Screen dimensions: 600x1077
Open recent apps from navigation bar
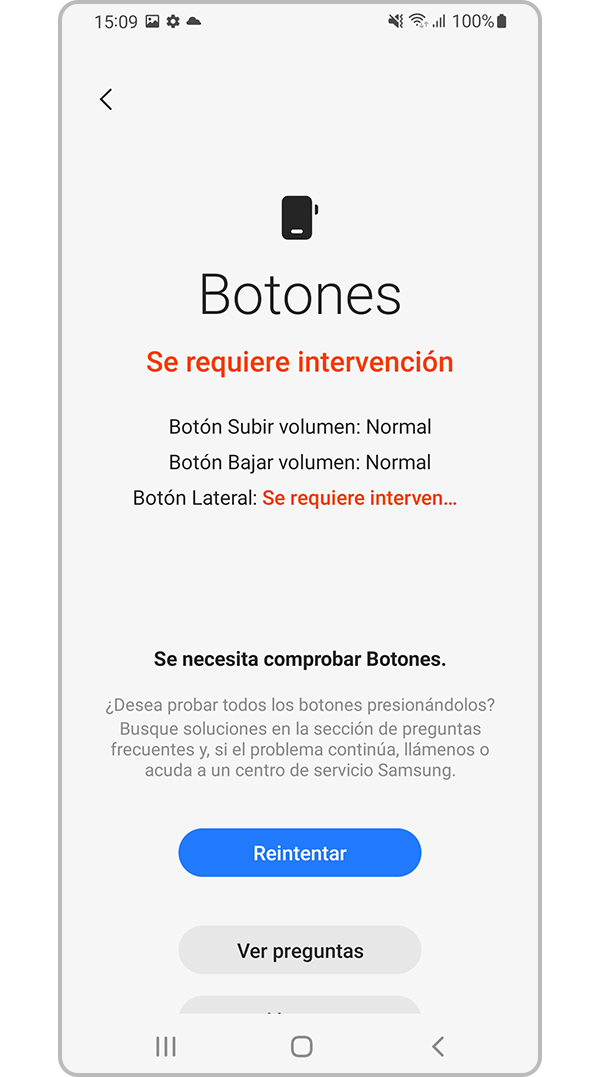tap(166, 1046)
